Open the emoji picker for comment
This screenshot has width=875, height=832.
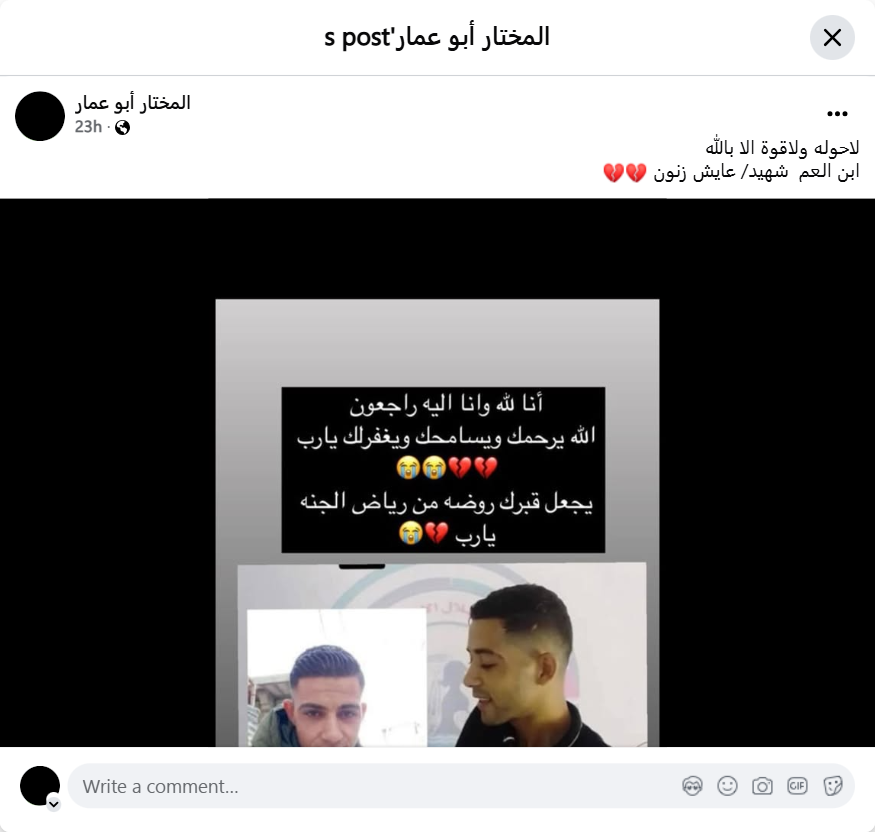click(727, 786)
